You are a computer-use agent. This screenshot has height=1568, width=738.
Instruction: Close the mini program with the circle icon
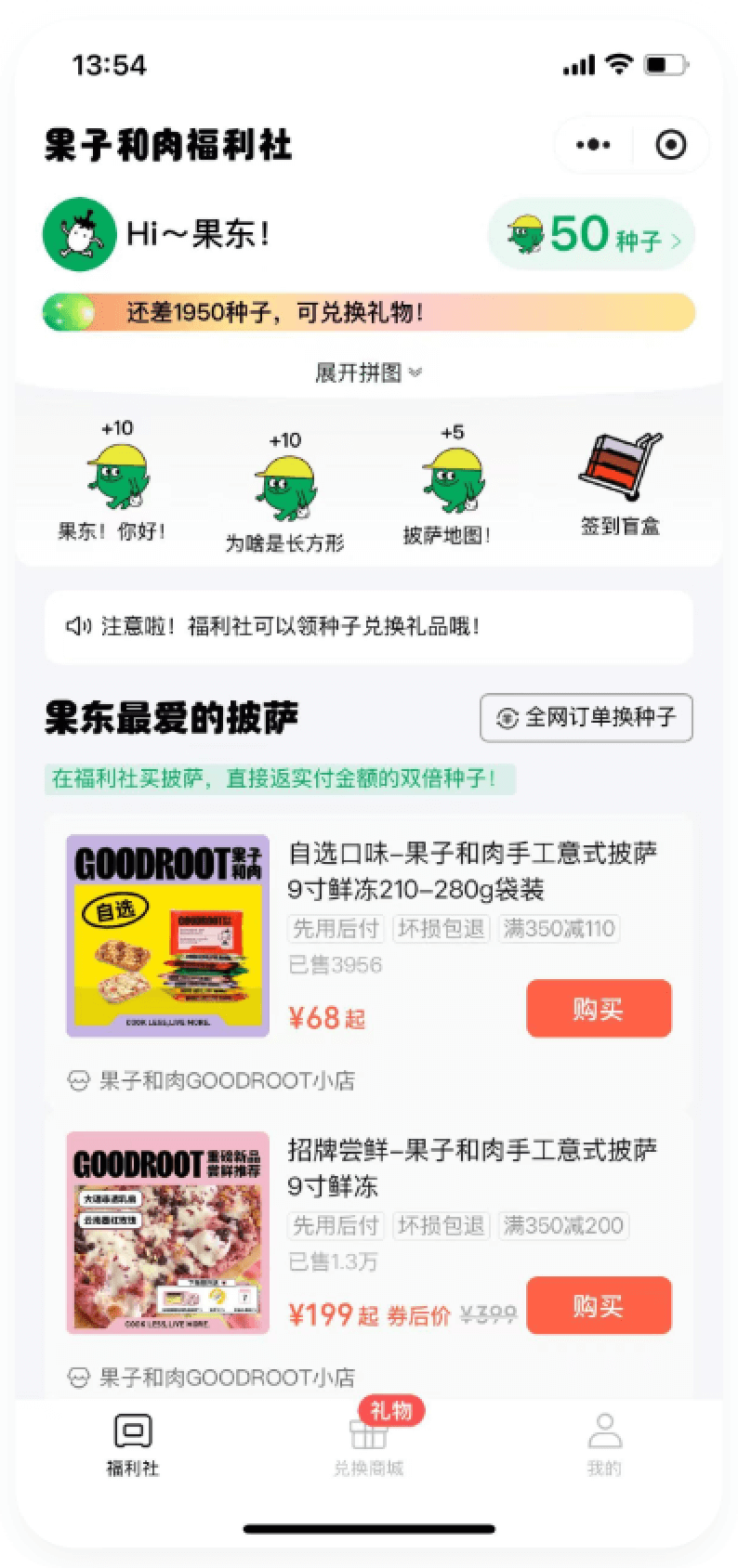tap(671, 145)
